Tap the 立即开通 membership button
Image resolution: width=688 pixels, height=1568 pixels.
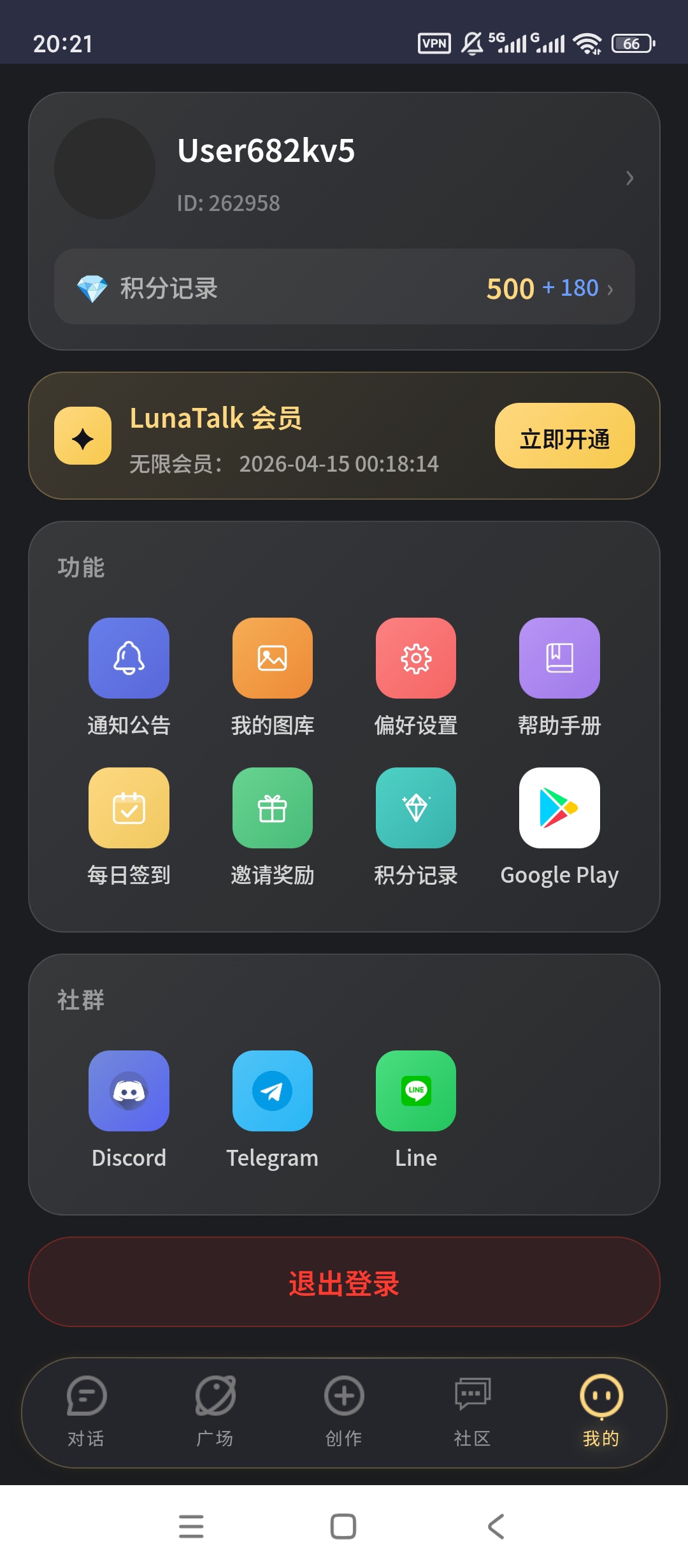[x=564, y=436]
